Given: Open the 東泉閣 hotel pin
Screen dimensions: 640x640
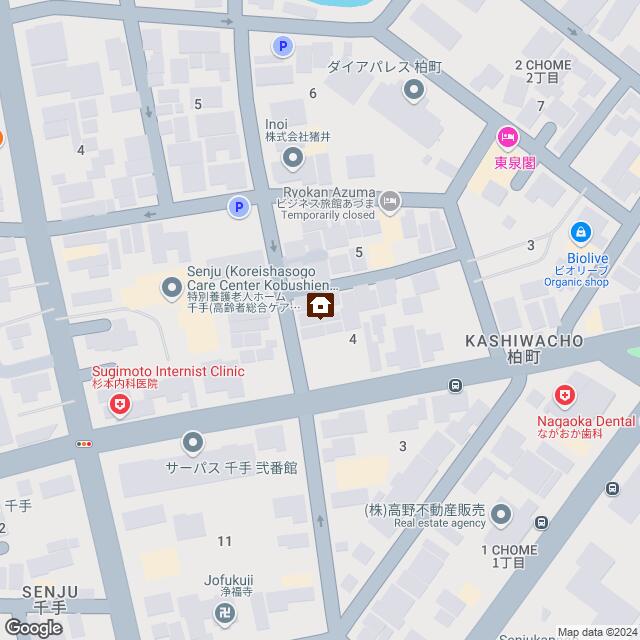Looking at the screenshot, I should click(507, 136).
